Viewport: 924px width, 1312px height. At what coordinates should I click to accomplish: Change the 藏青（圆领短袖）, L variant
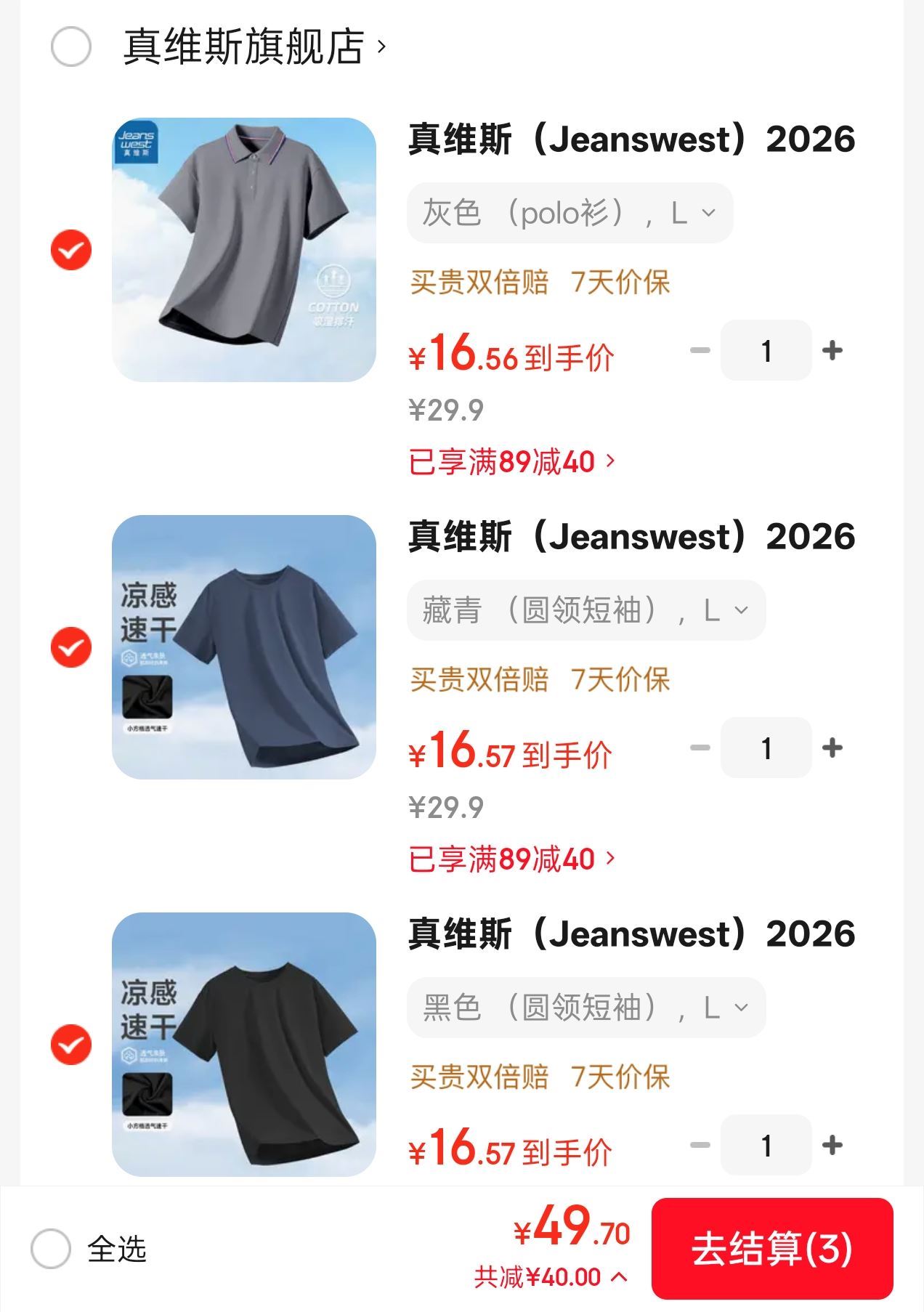[x=585, y=610]
